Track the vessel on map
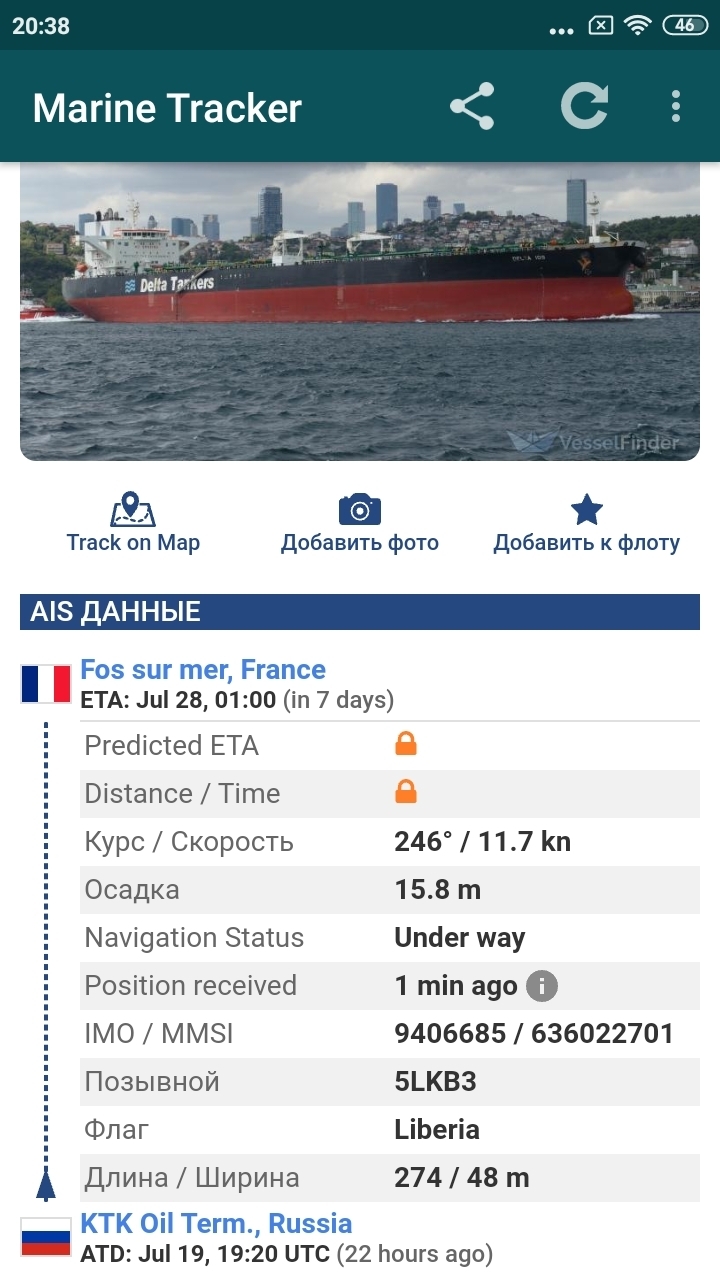The height and width of the screenshot is (1280, 720). (133, 525)
